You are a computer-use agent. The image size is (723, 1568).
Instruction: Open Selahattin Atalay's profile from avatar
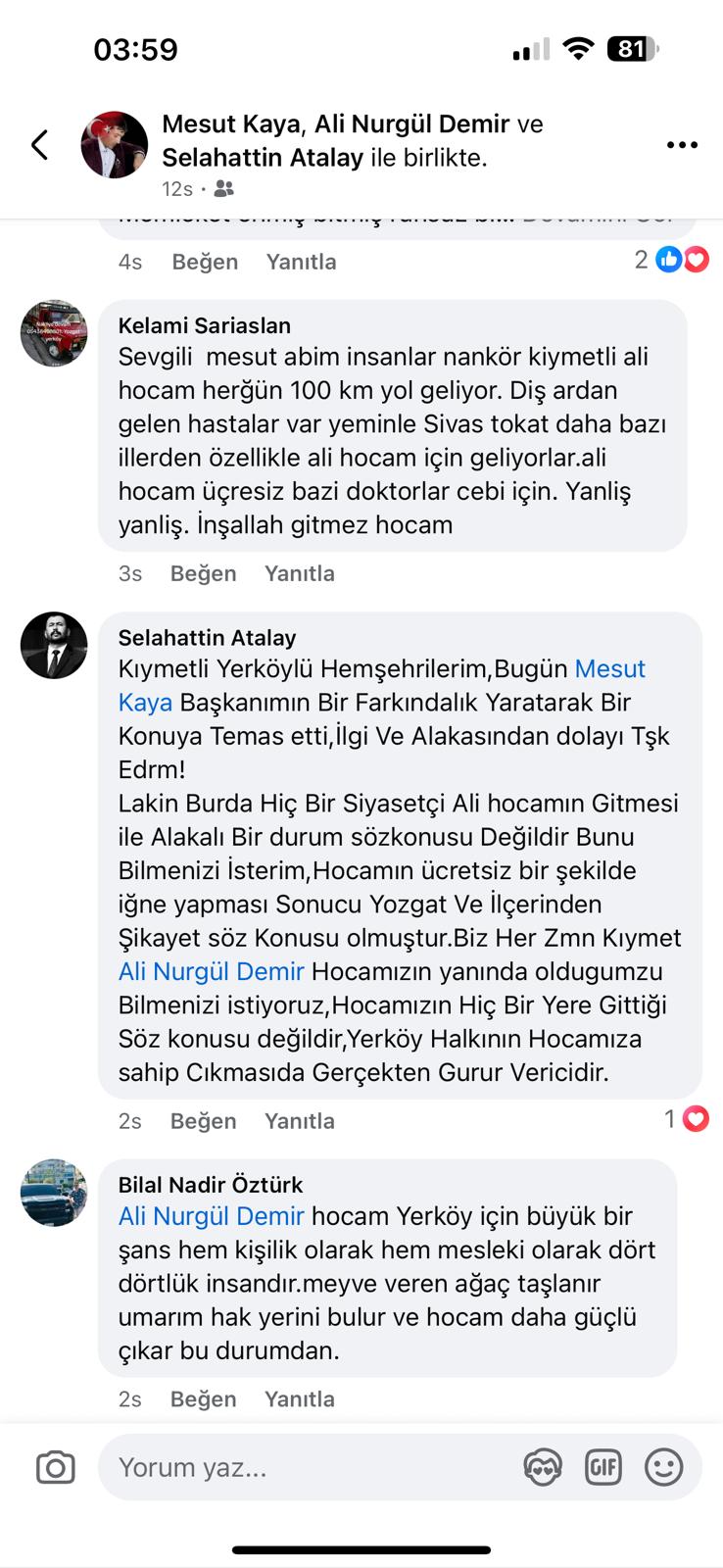[54, 646]
